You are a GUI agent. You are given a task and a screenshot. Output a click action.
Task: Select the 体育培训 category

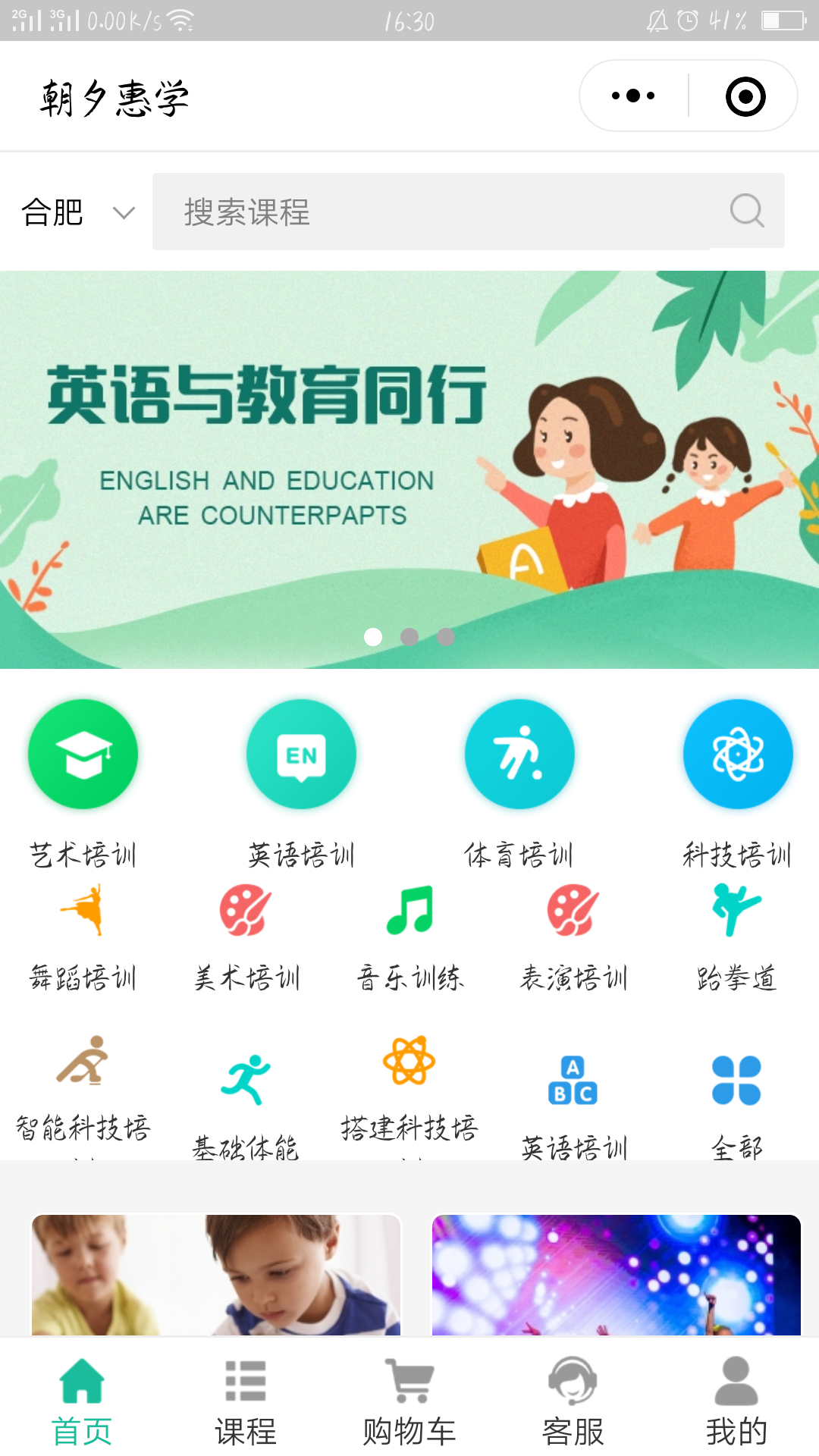[x=519, y=781]
